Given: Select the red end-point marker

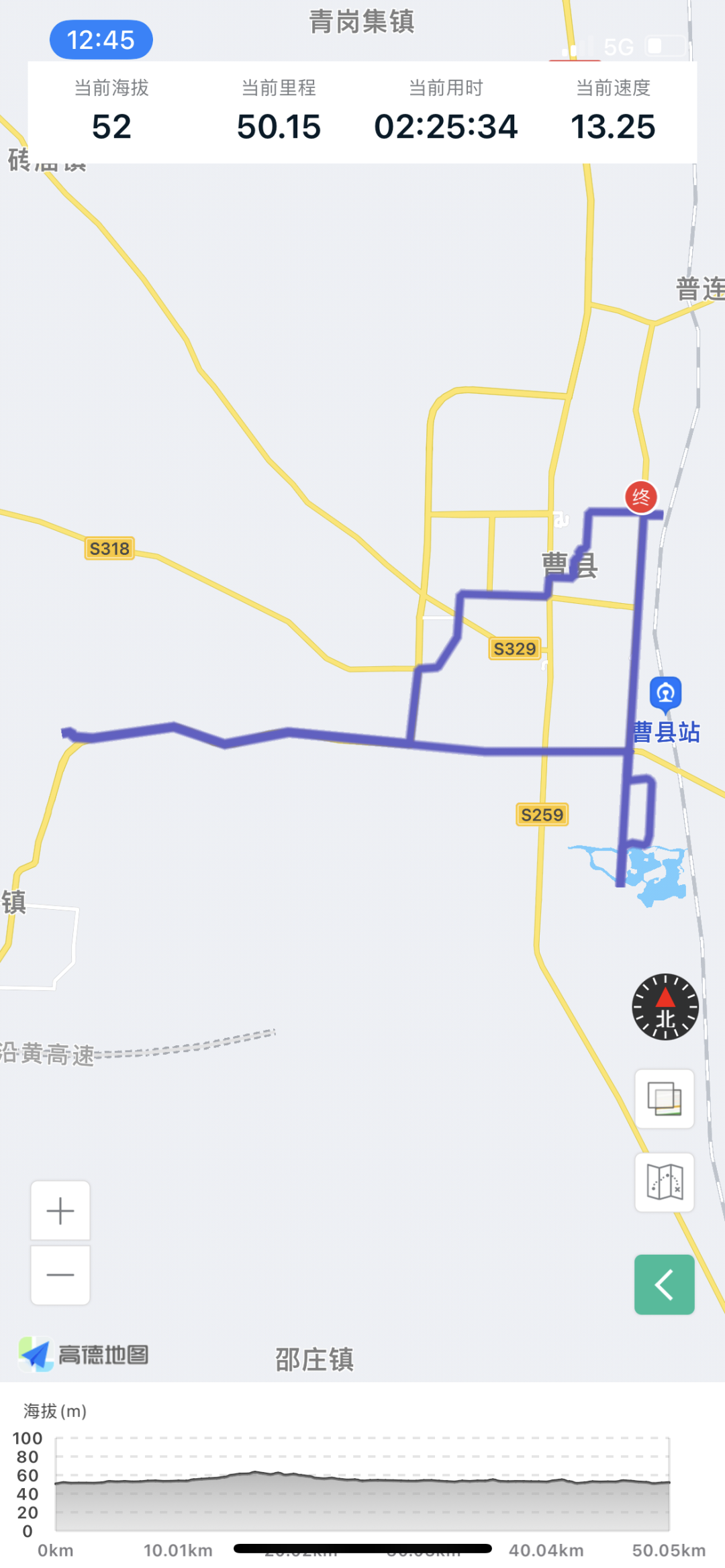Looking at the screenshot, I should pos(641,498).
